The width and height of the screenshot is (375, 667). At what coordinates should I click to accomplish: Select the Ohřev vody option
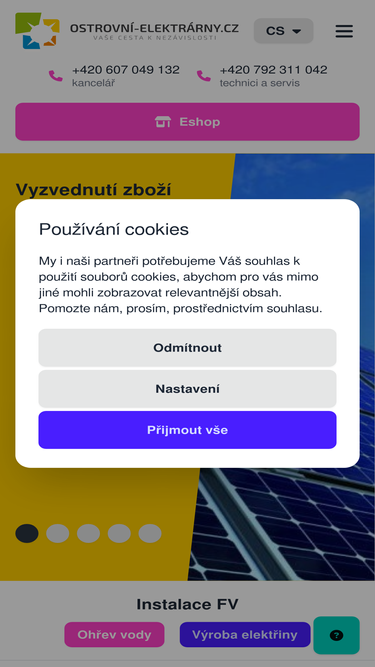point(114,635)
